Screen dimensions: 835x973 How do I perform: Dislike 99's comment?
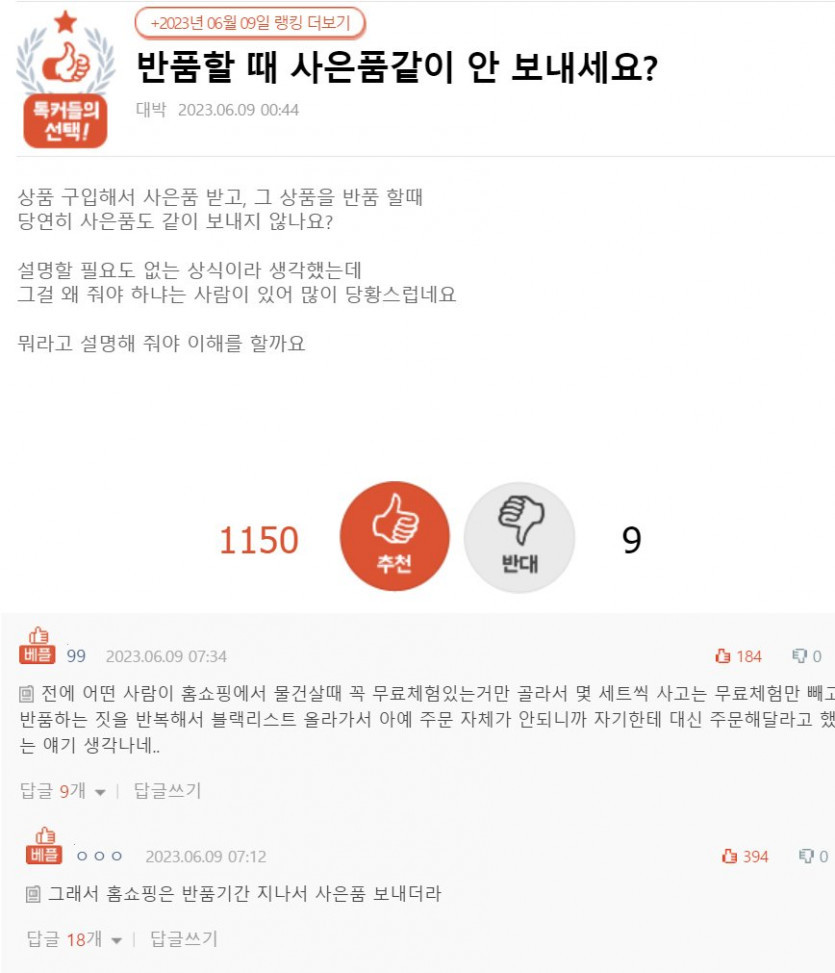(x=806, y=656)
